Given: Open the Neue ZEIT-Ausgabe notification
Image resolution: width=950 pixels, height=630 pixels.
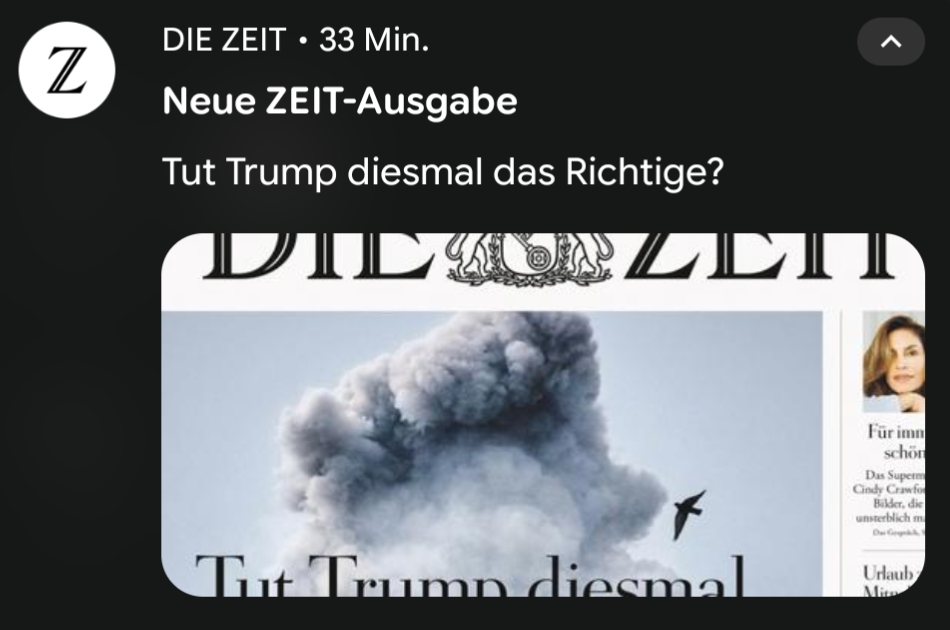Looking at the screenshot, I should tap(340, 101).
